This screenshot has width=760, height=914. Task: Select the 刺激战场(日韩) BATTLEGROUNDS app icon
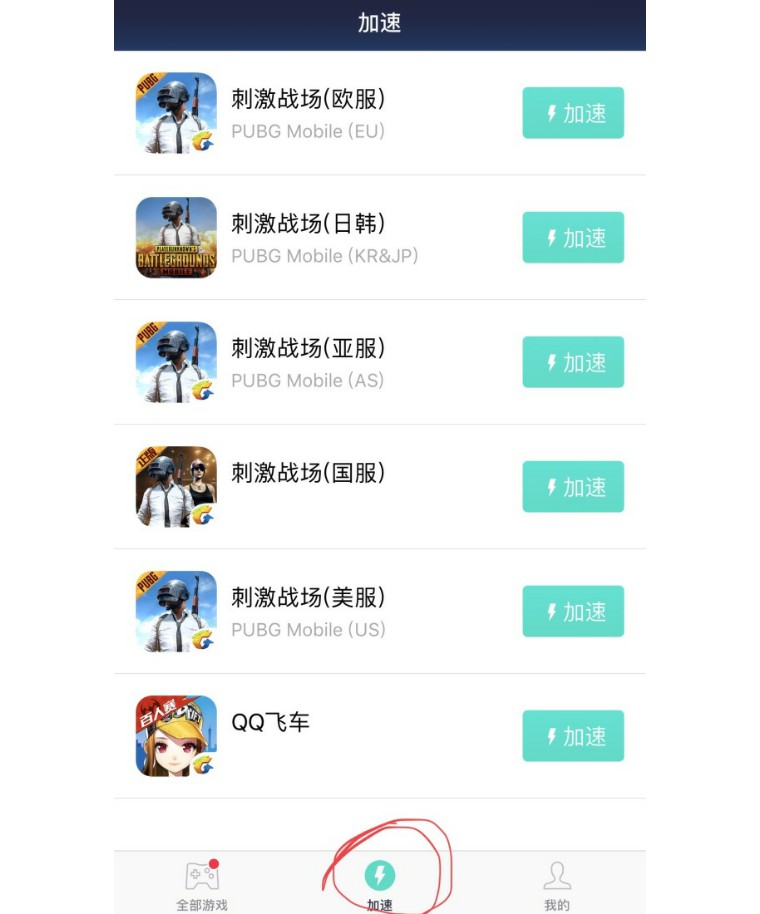click(175, 237)
